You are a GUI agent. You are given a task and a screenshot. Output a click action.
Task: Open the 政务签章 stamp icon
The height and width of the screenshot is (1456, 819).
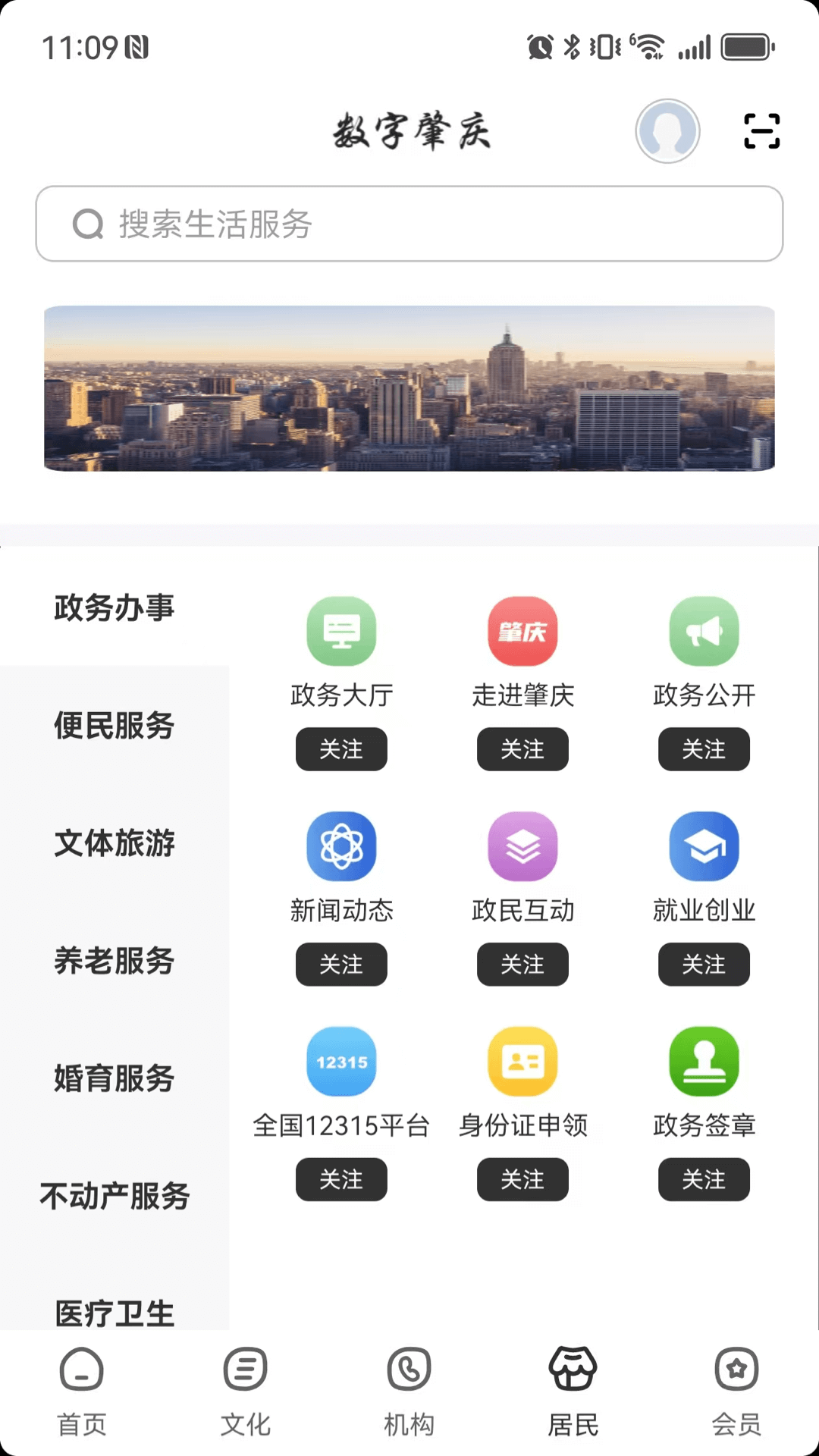pyautogui.click(x=704, y=1062)
